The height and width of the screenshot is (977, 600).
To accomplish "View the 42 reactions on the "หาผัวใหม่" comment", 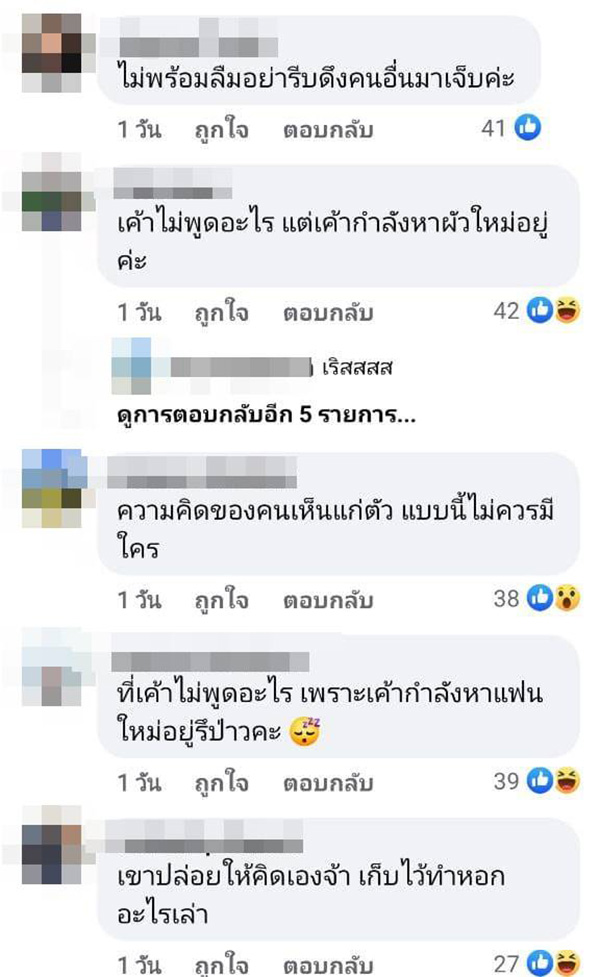I will (537, 311).
